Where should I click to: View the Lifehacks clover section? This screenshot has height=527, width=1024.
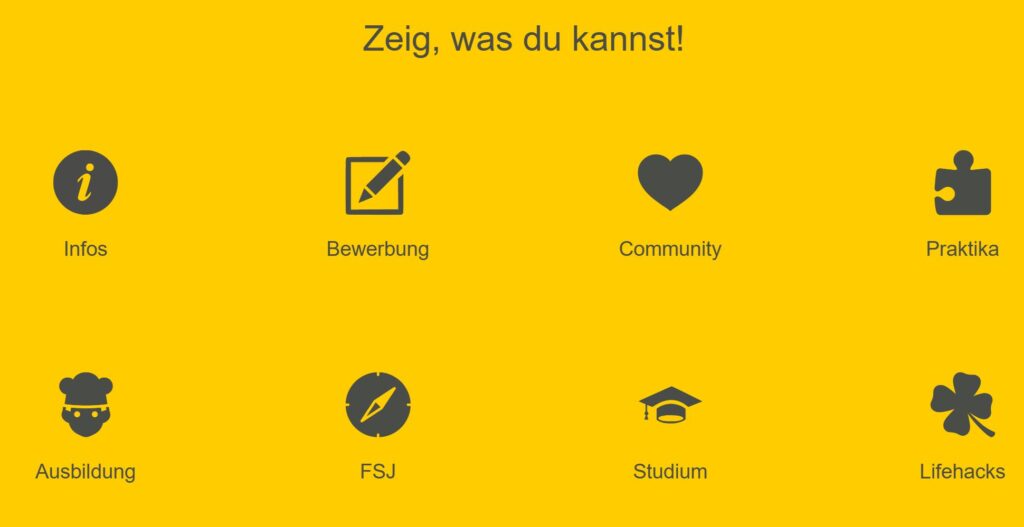[x=962, y=405]
